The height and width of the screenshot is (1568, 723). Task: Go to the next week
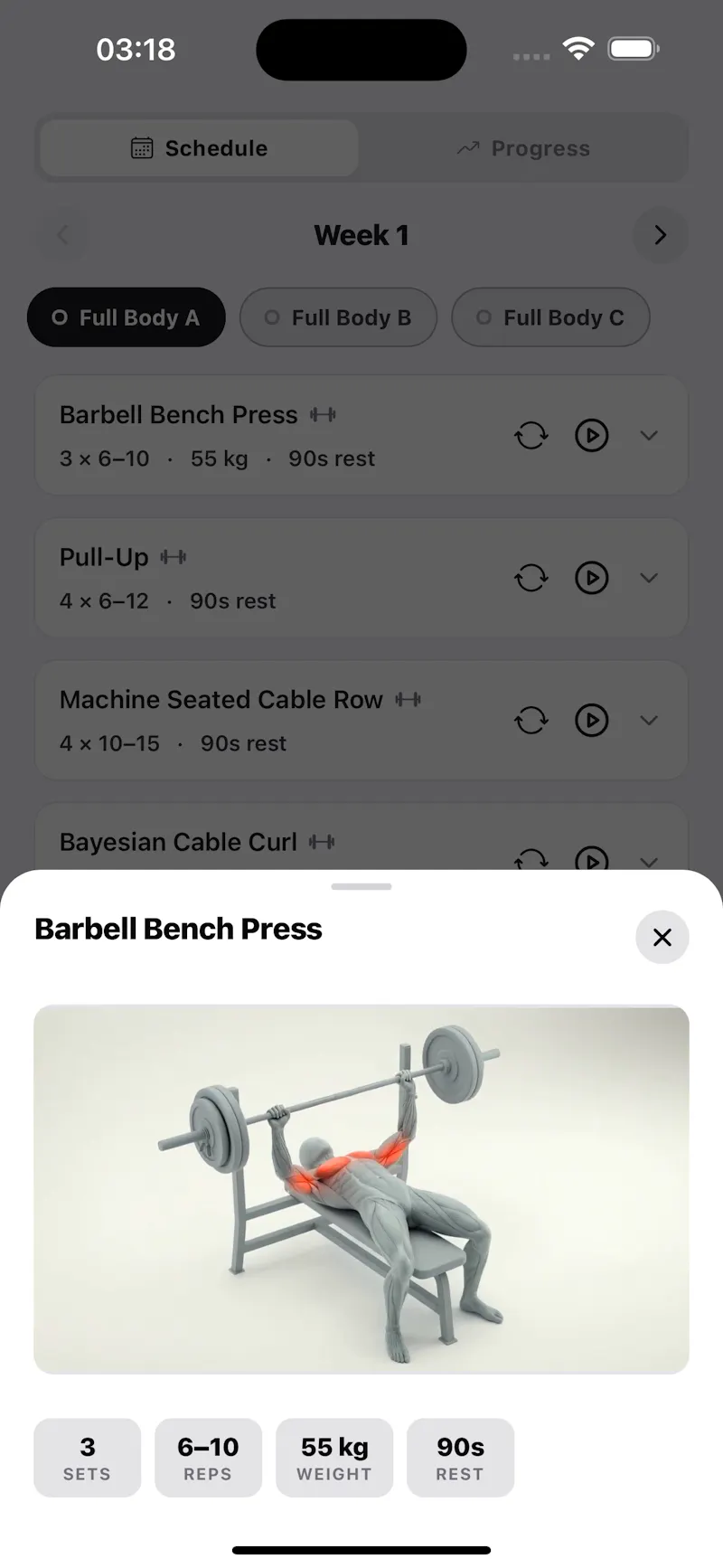point(660,235)
